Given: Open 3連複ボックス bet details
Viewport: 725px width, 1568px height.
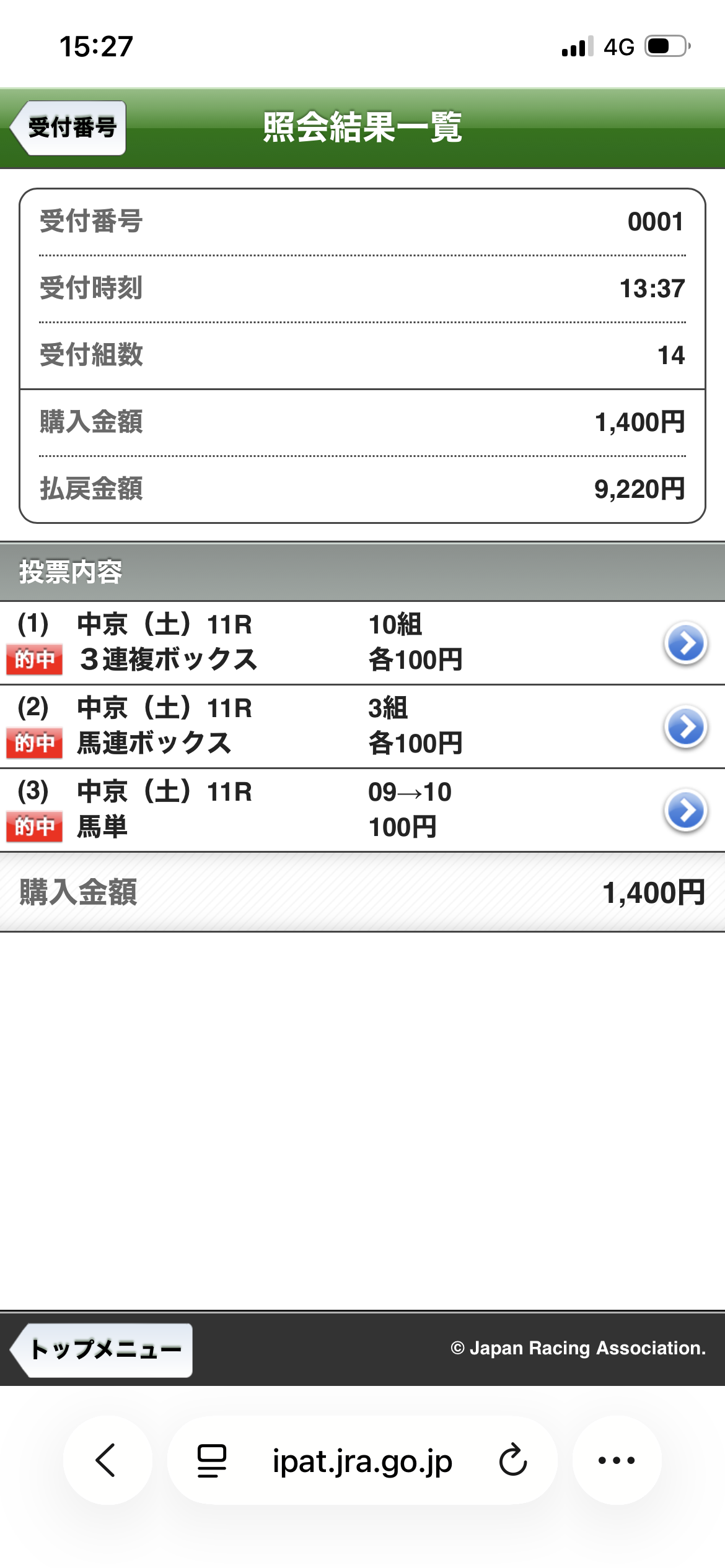Looking at the screenshot, I should 685,643.
